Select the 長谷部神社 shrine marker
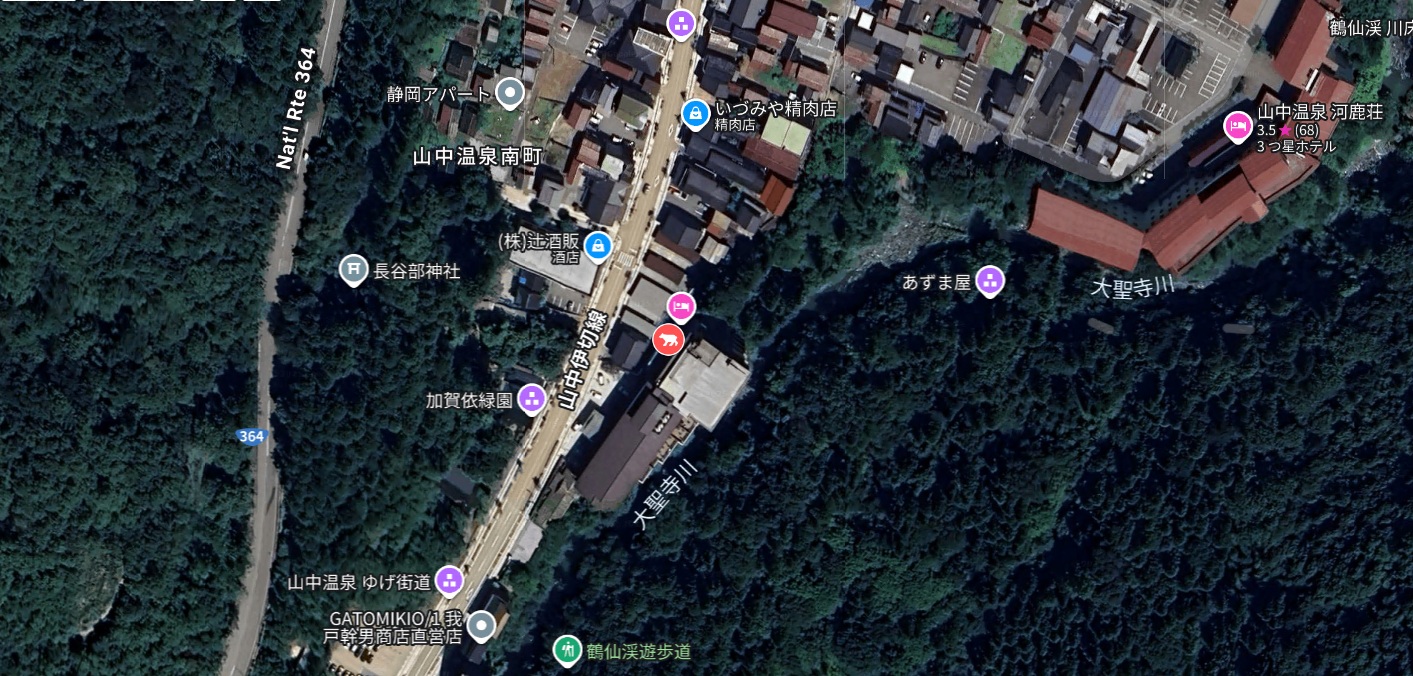Screen dimensions: 1413x676 (353, 269)
